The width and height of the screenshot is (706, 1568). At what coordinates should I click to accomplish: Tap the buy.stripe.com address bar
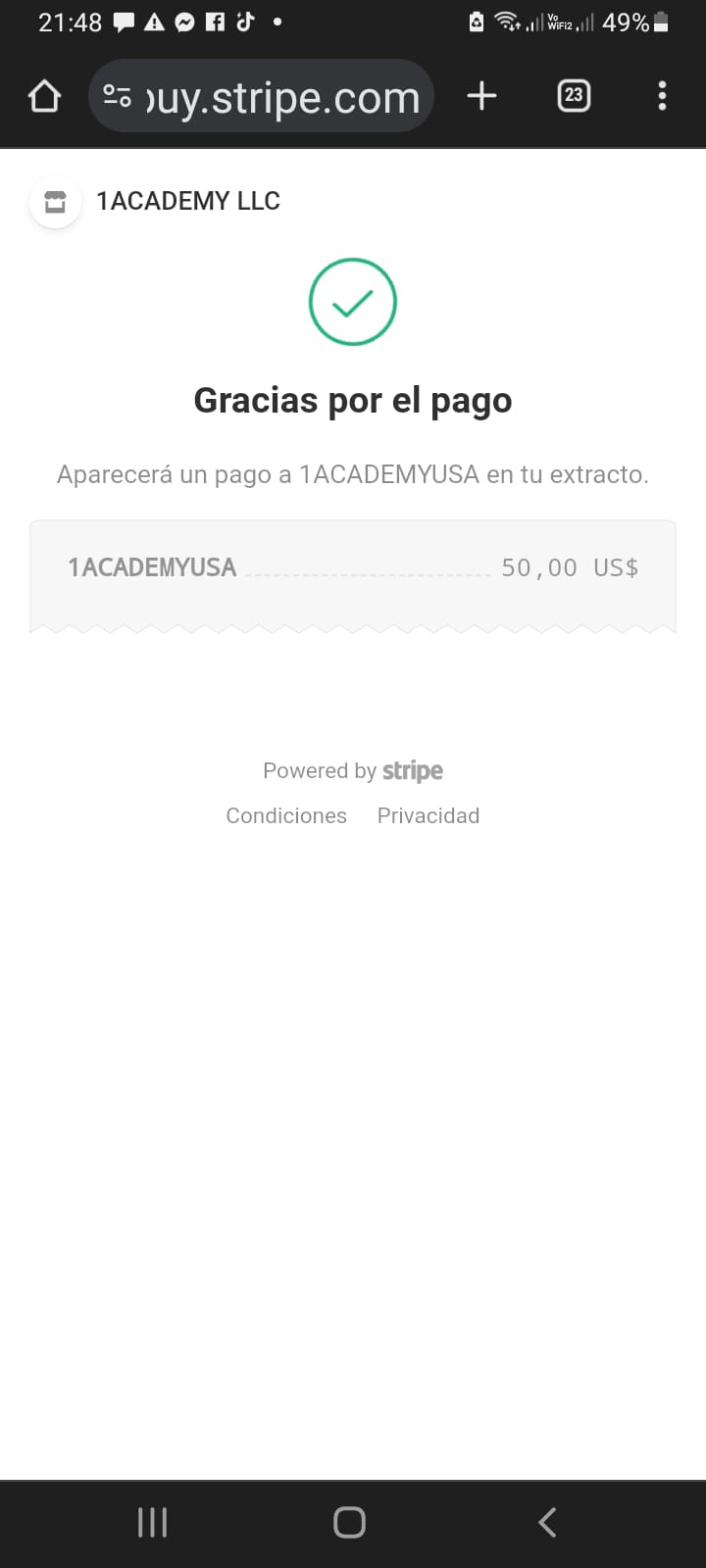[x=261, y=96]
